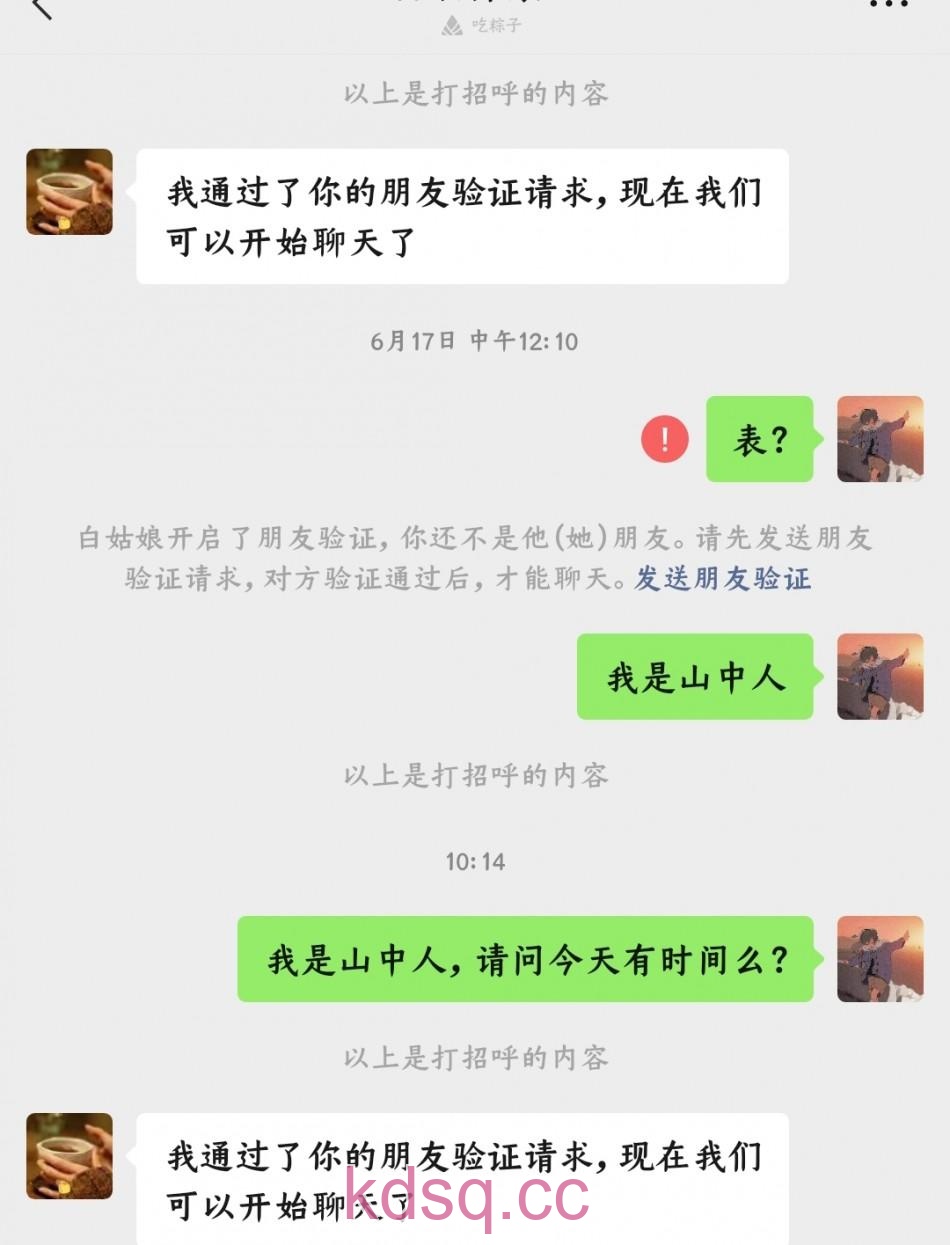This screenshot has height=1245, width=950.
Task: Open own avatar beside 我是山中人 message
Action: (879, 676)
